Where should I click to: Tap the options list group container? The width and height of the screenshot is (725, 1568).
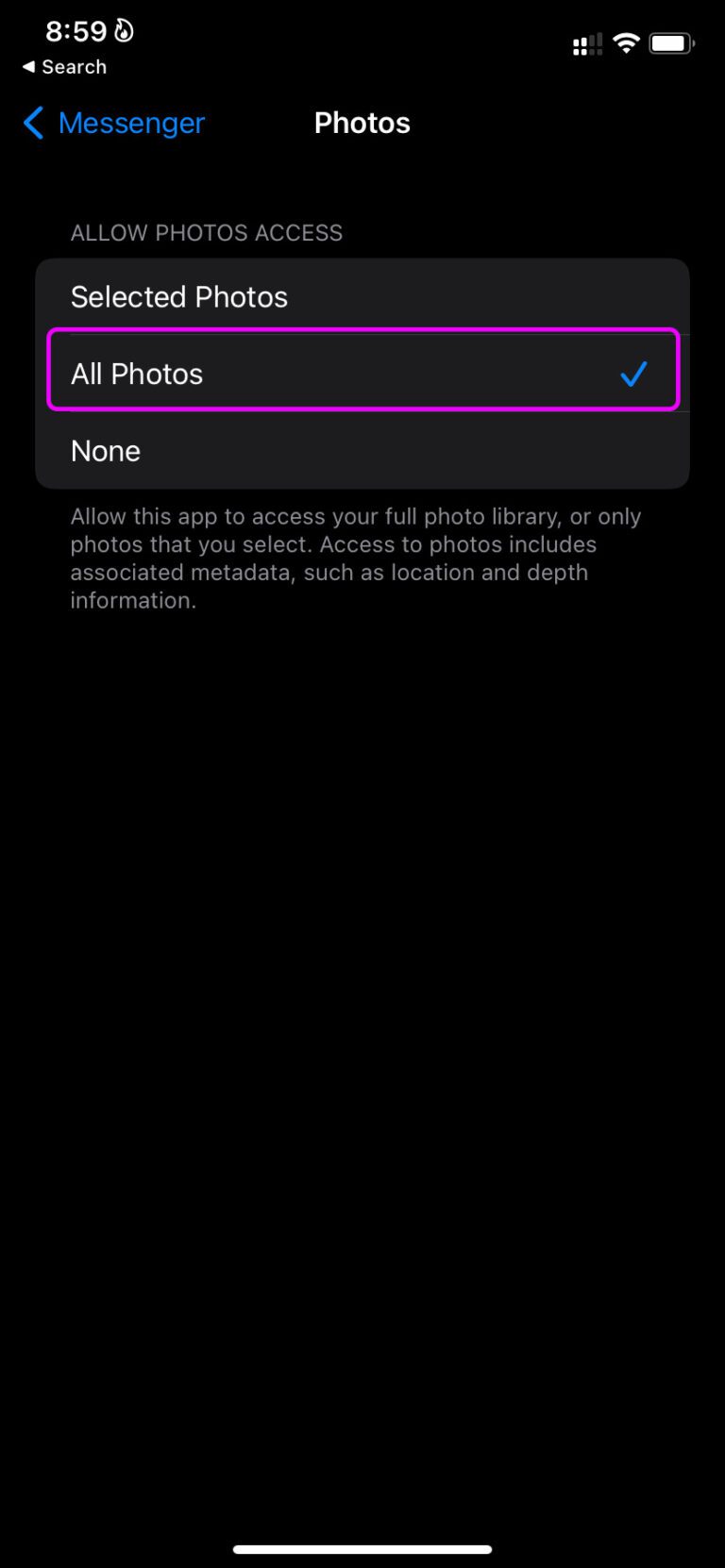[362, 373]
